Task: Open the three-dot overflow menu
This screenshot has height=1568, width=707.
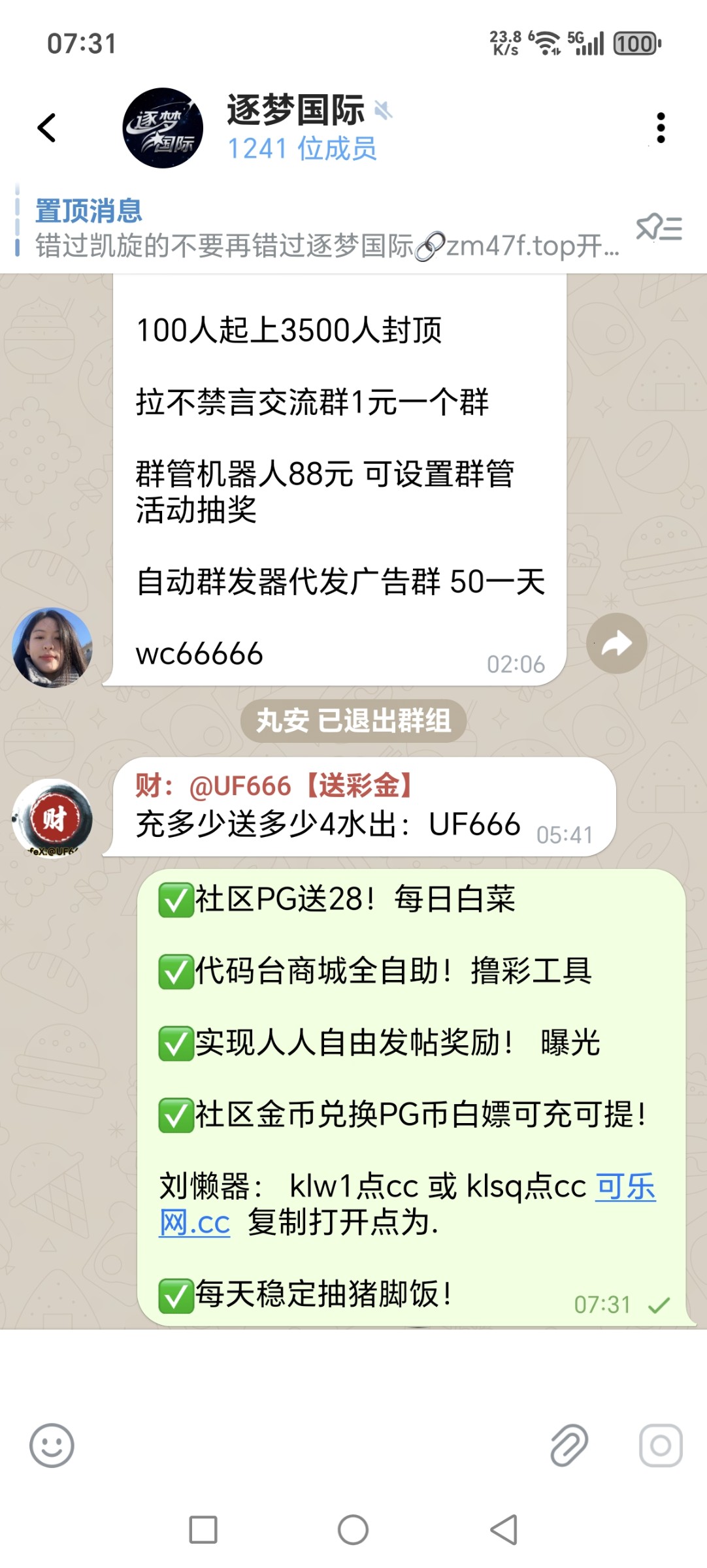Action: tap(661, 127)
